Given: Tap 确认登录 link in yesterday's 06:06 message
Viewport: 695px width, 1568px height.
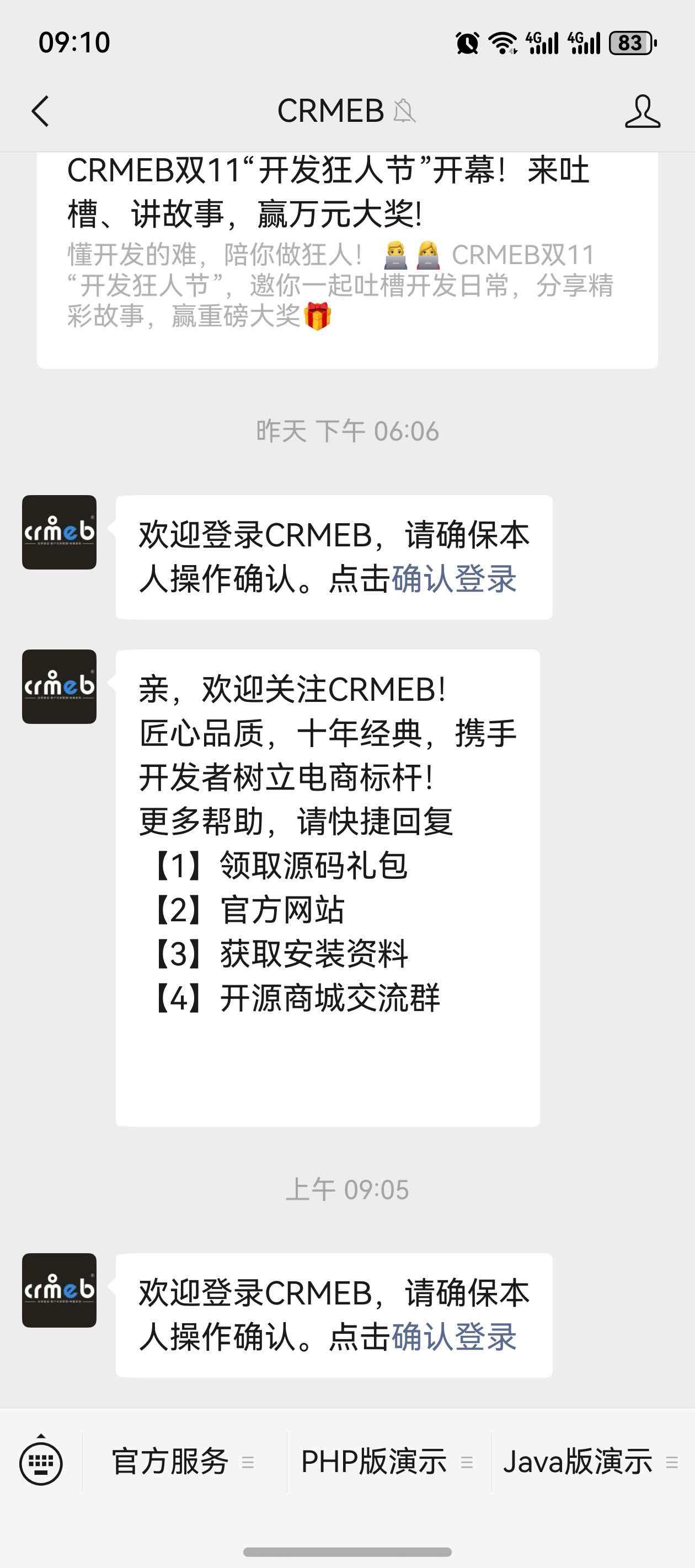Looking at the screenshot, I should 454,579.
